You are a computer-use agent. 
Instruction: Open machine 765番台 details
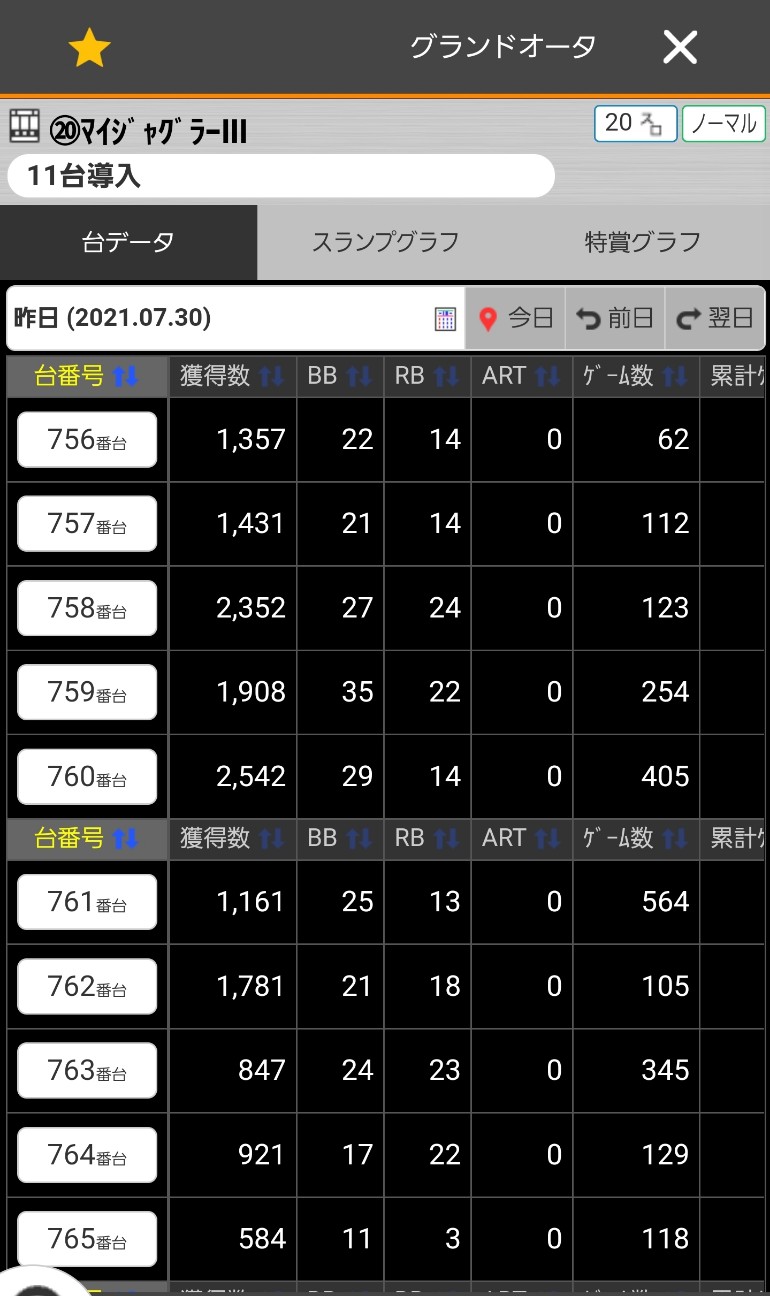pyautogui.click(x=87, y=1239)
